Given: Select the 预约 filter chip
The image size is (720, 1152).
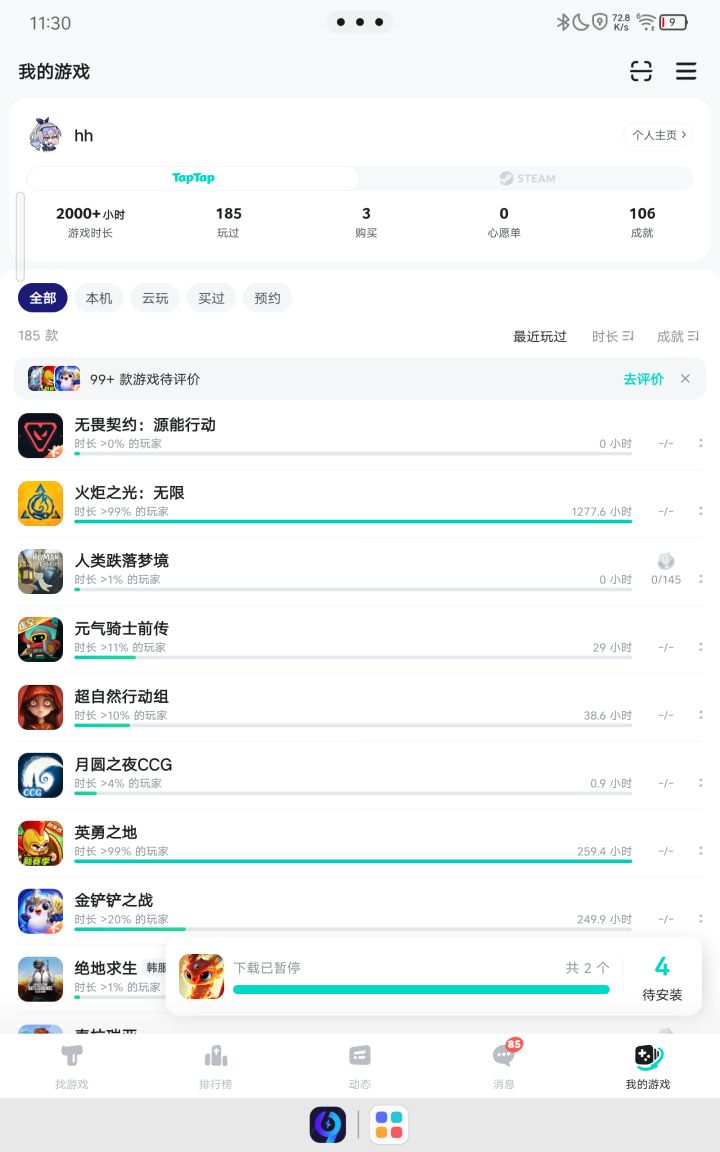Looking at the screenshot, I should 267,297.
